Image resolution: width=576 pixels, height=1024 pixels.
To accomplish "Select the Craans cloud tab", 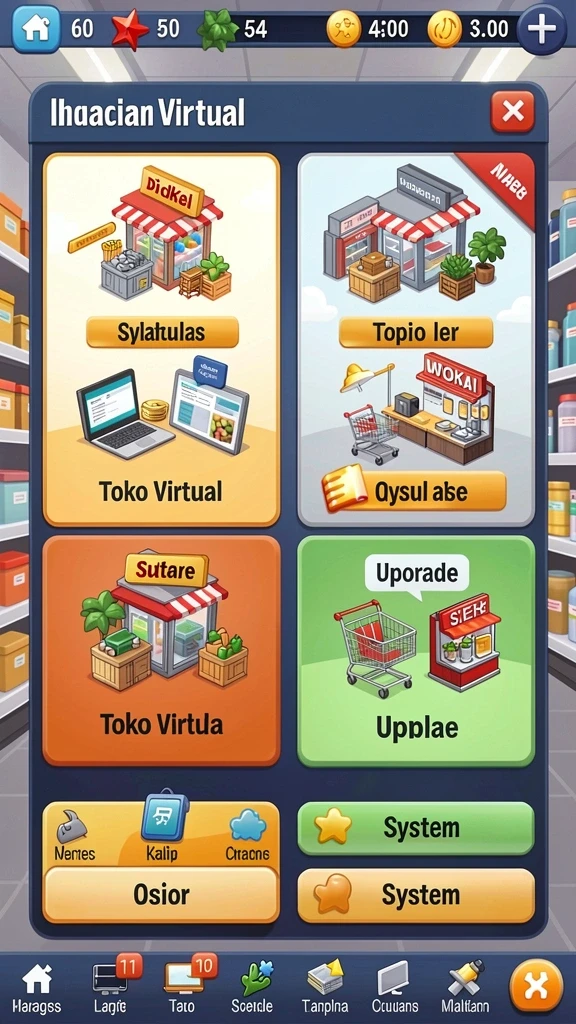I will point(248,836).
